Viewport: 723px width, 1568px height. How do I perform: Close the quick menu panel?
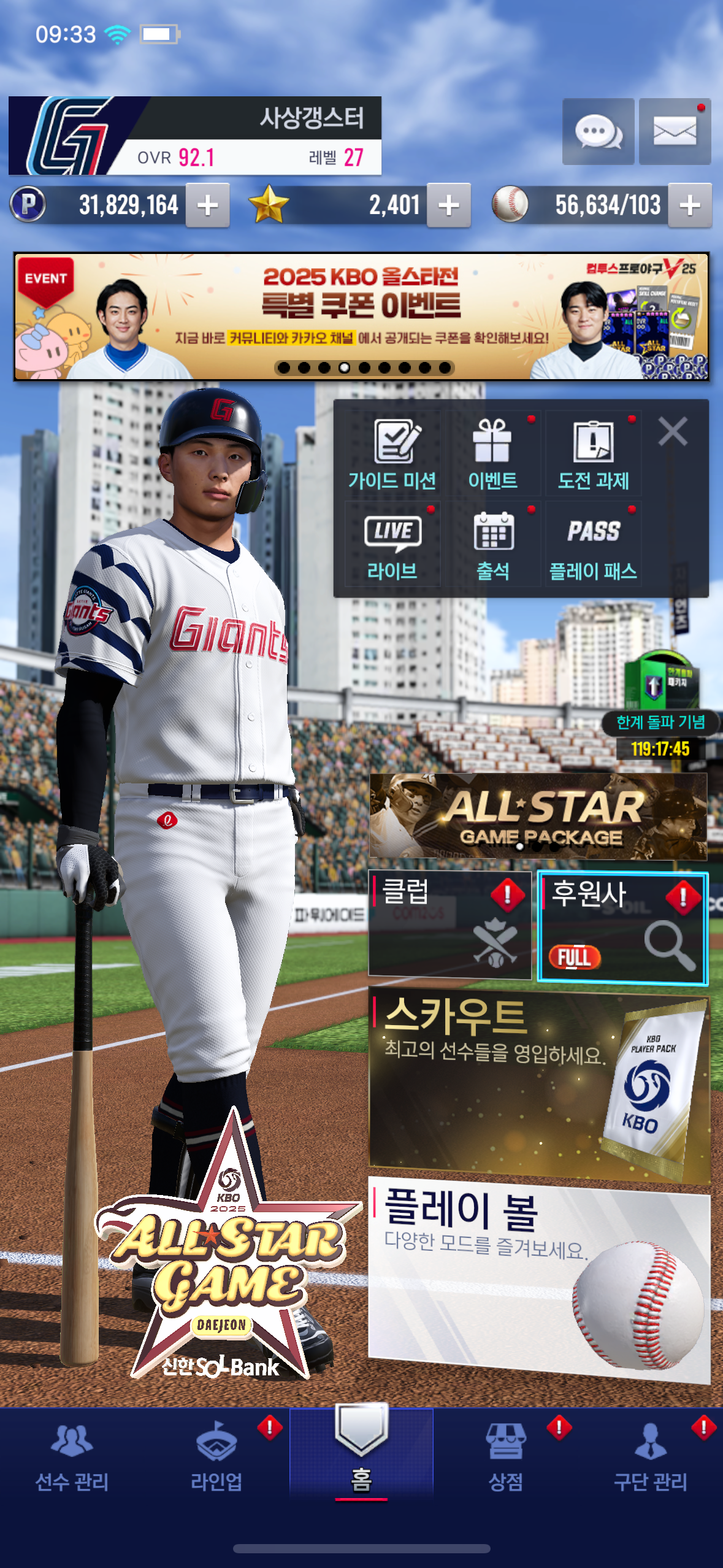(x=672, y=431)
